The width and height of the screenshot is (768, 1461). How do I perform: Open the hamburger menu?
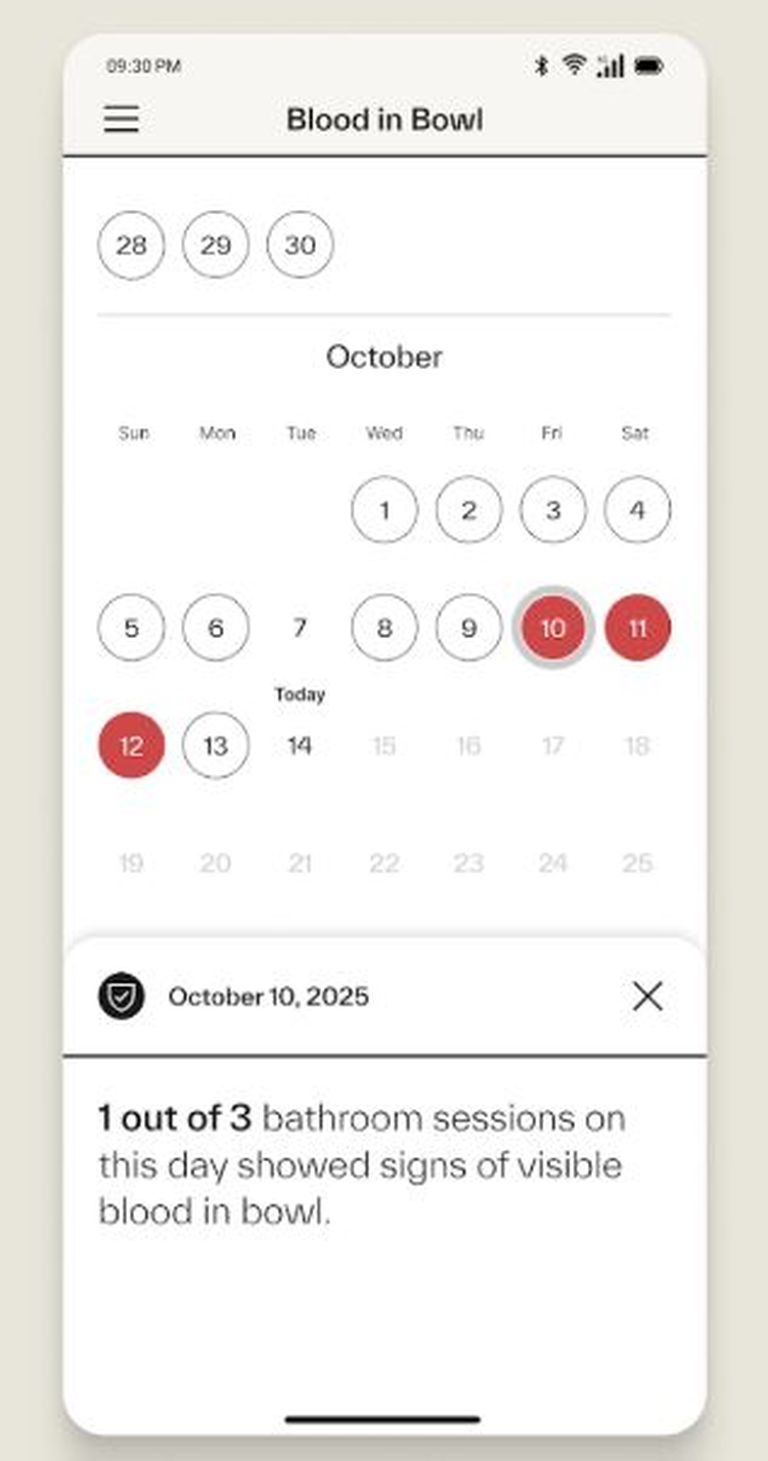click(x=121, y=119)
